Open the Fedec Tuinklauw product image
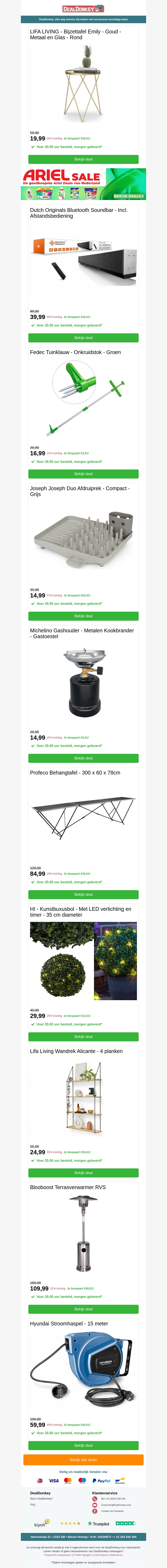This screenshot has width=167, height=1568. [83, 399]
